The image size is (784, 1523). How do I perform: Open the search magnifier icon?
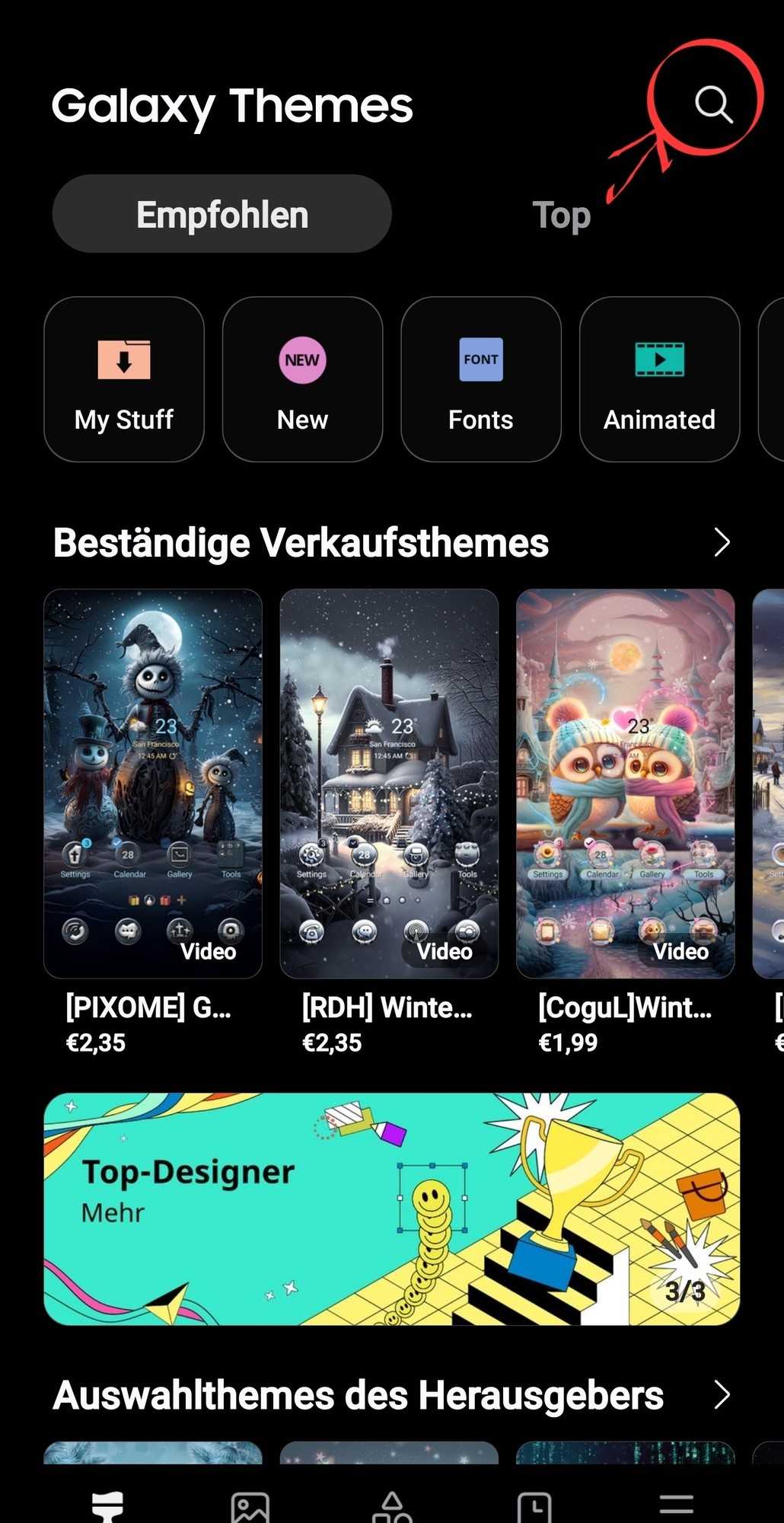713,104
